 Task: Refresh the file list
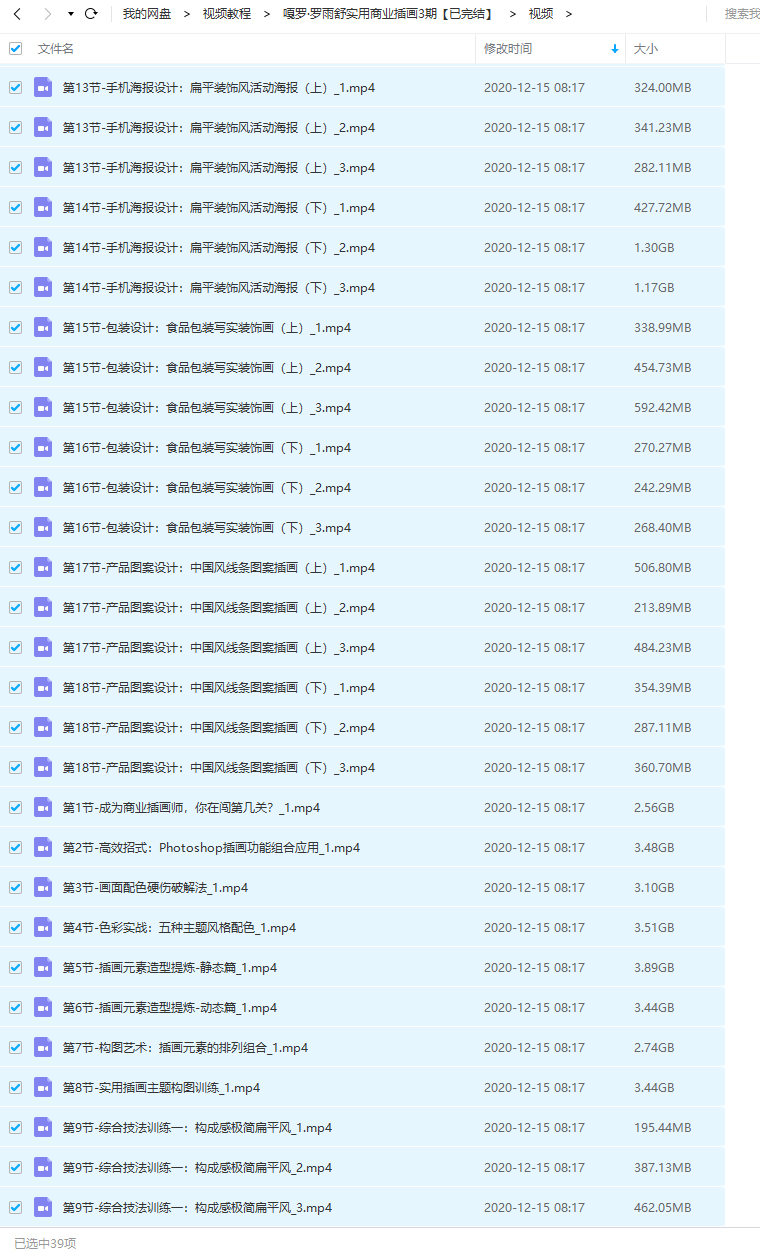[x=91, y=14]
